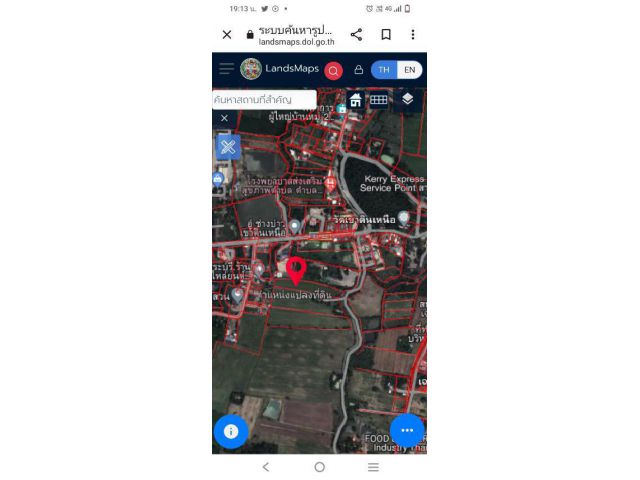Open the LandsMaps hamburger menu

(x=226, y=69)
